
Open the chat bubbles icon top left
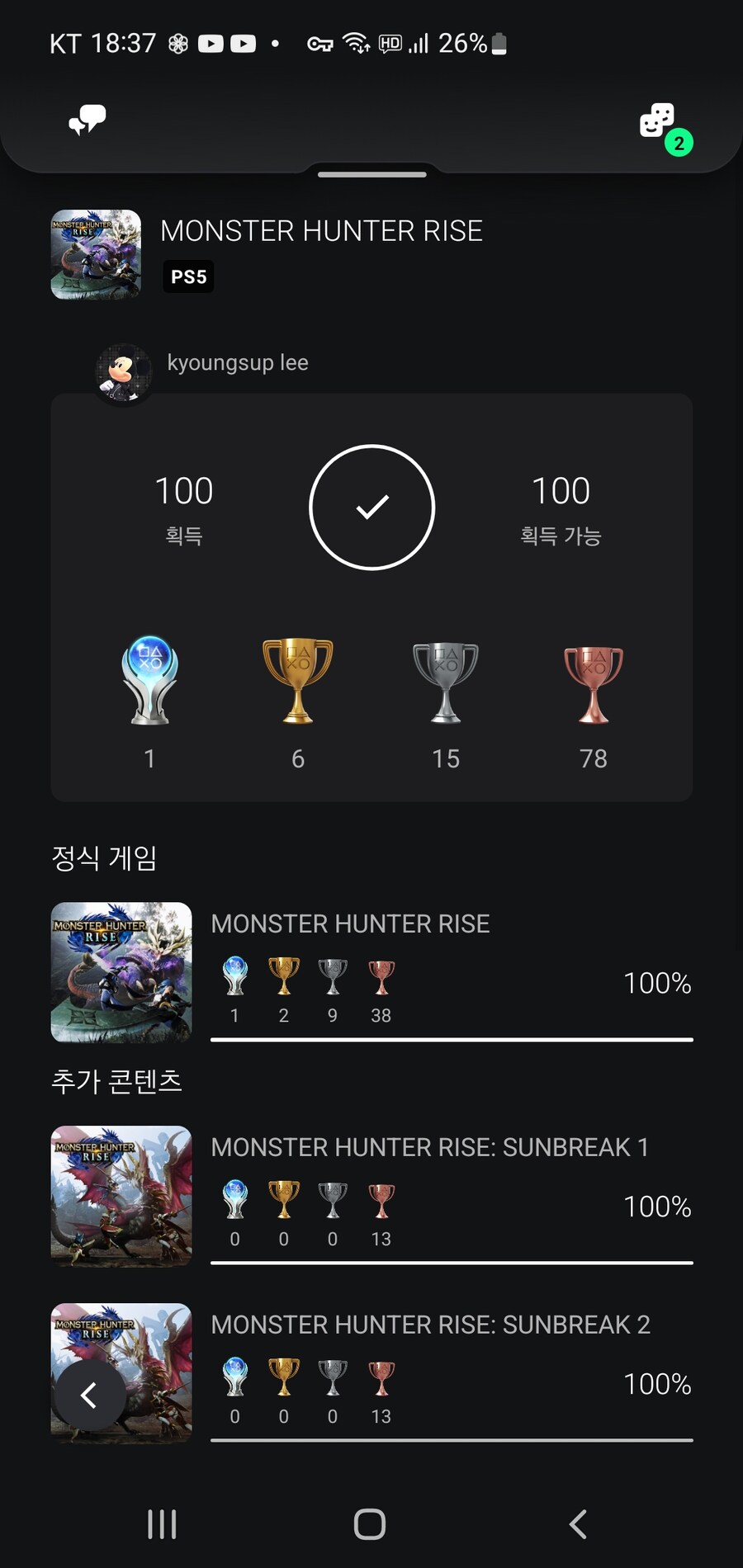85,120
